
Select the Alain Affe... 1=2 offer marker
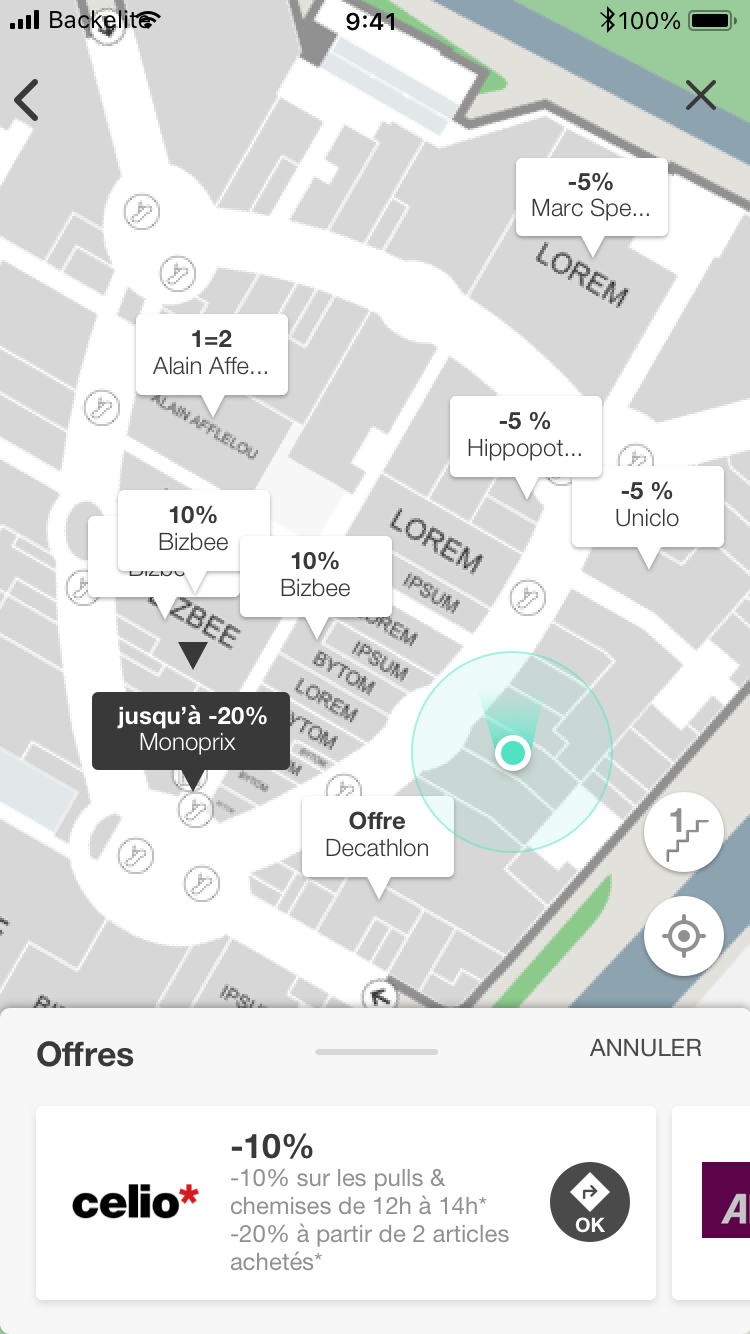[211, 353]
